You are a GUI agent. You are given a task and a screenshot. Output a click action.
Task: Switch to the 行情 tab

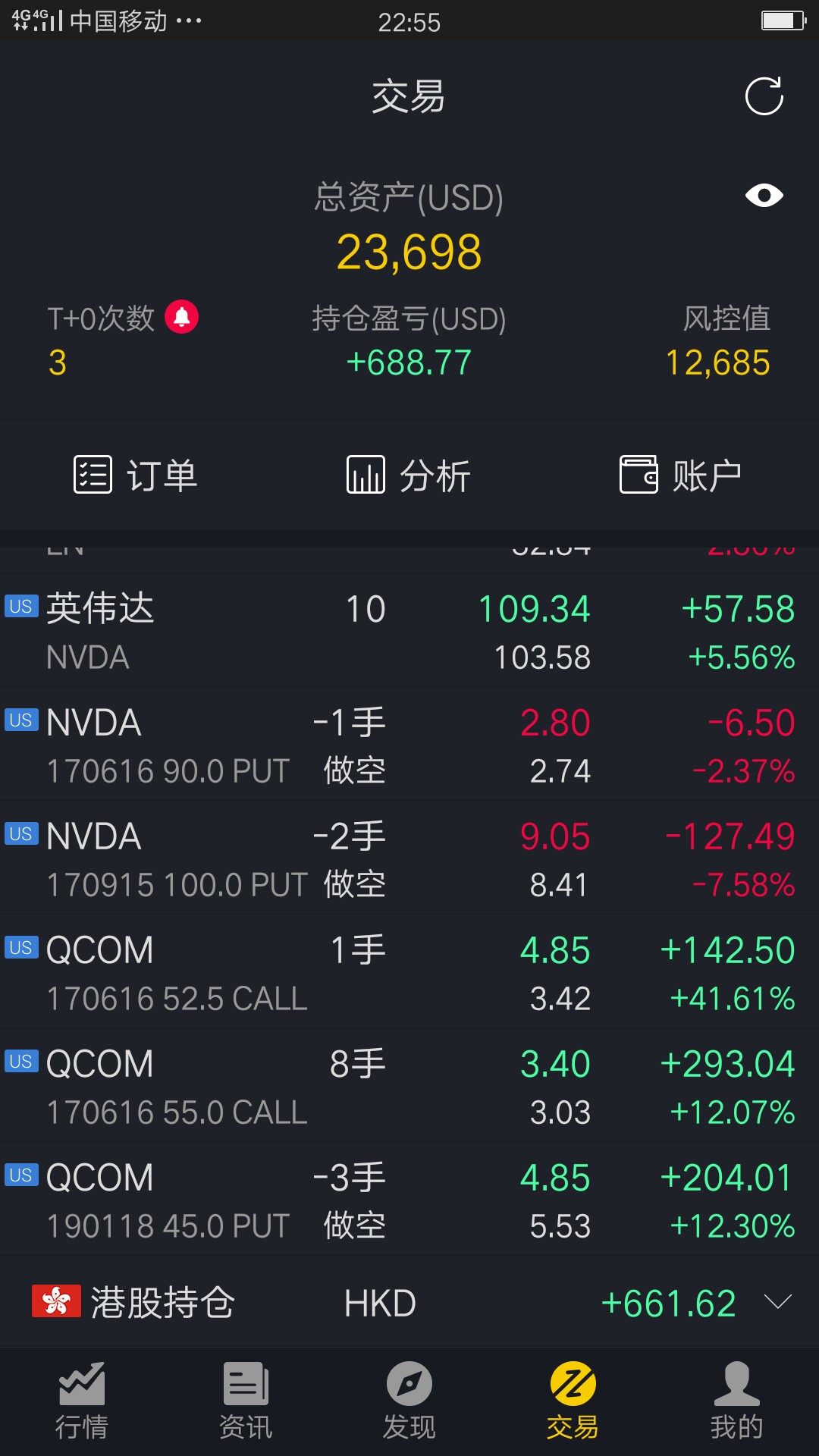[x=82, y=1401]
